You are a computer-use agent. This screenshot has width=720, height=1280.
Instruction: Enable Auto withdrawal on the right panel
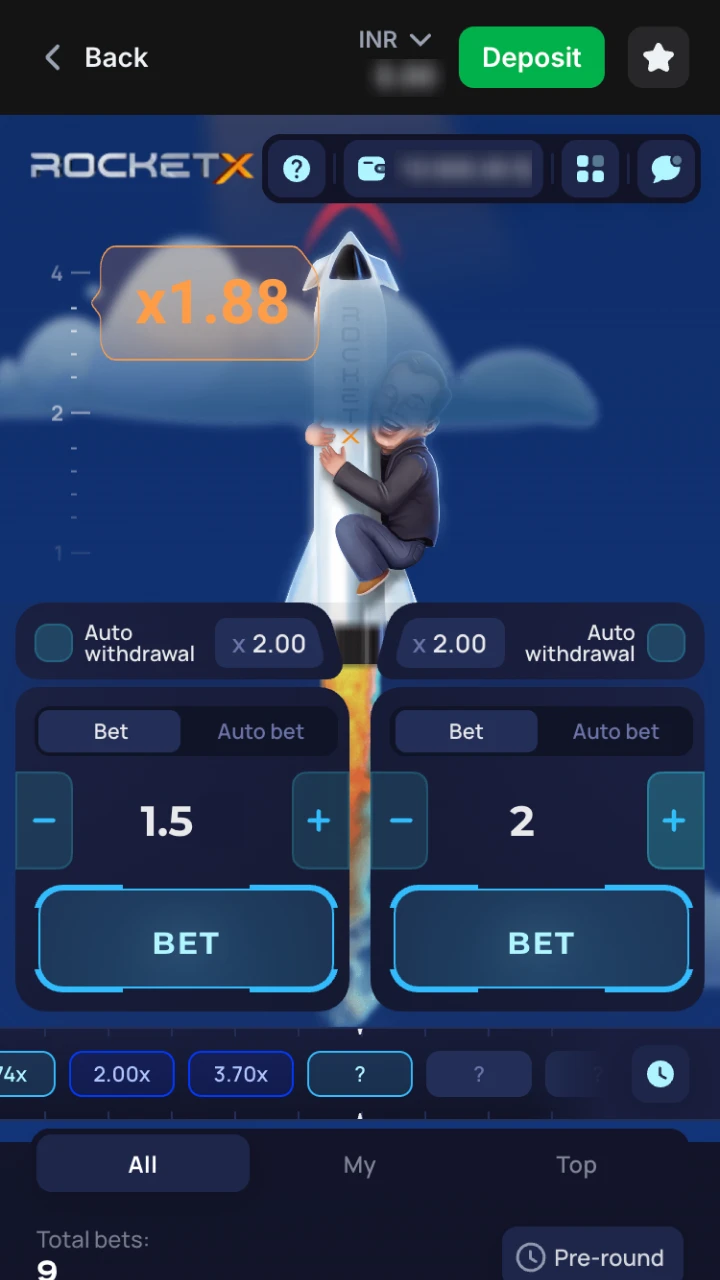[667, 643]
